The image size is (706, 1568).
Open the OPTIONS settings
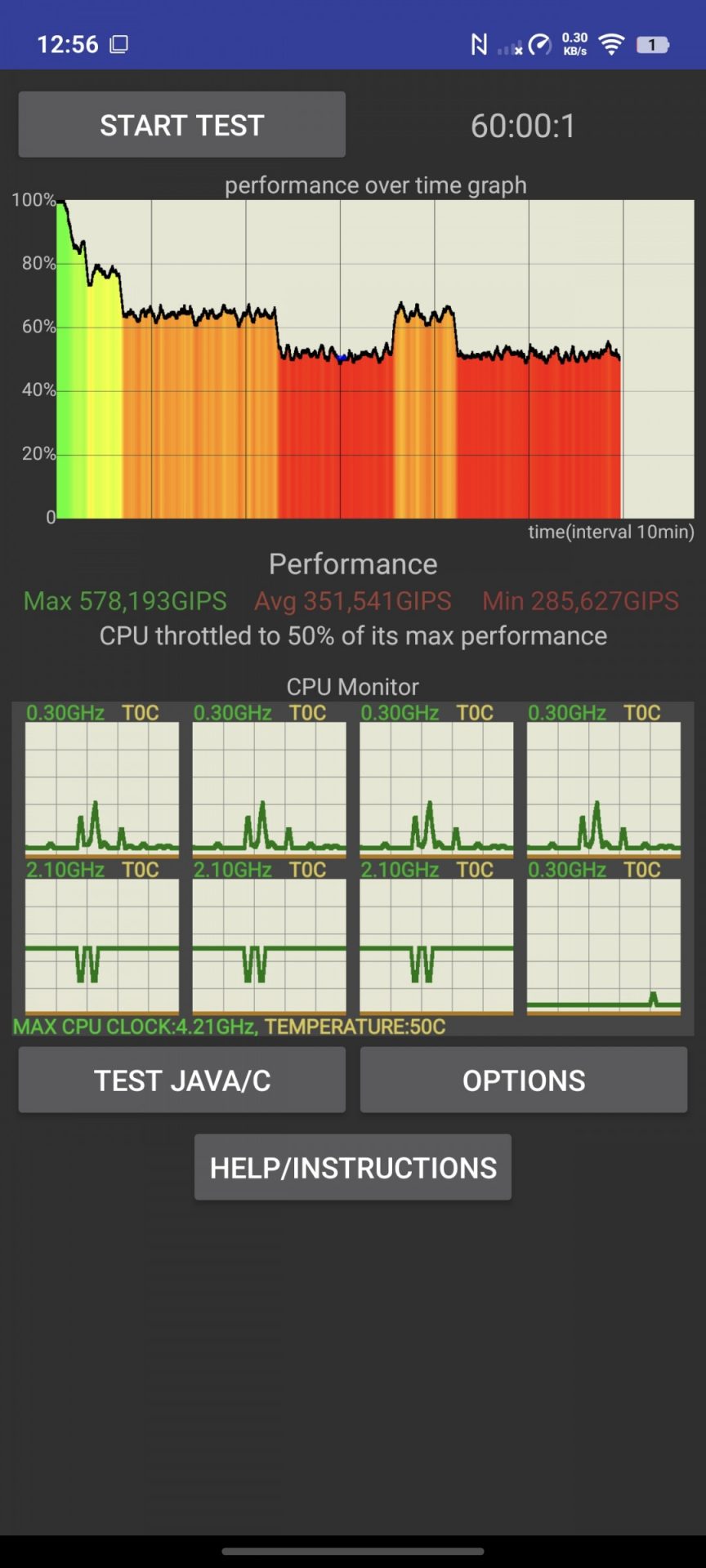click(523, 1080)
